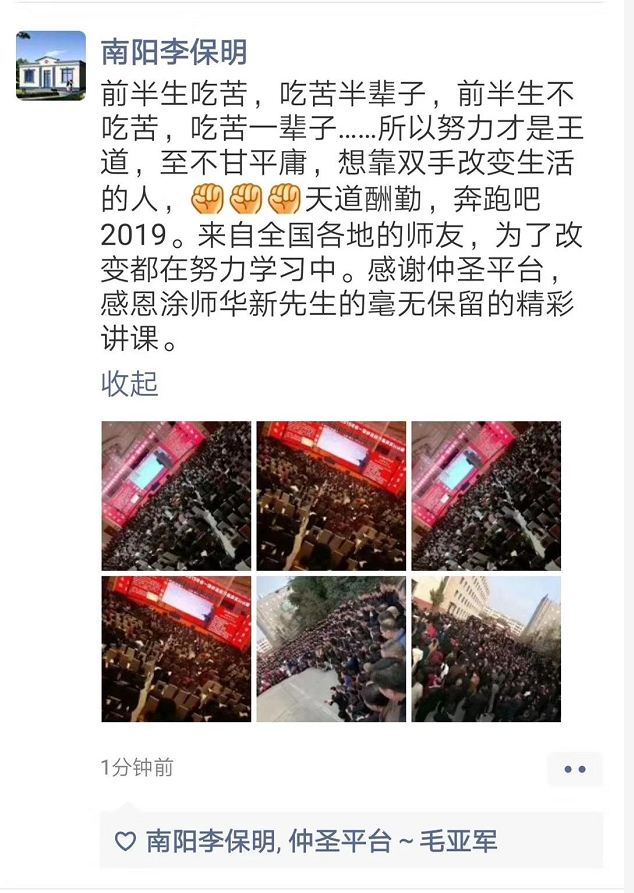Viewport: 634px width, 893px height.
Task: Open liker 仲圣平台 ~ 毛亚军's profile
Action: click(393, 841)
